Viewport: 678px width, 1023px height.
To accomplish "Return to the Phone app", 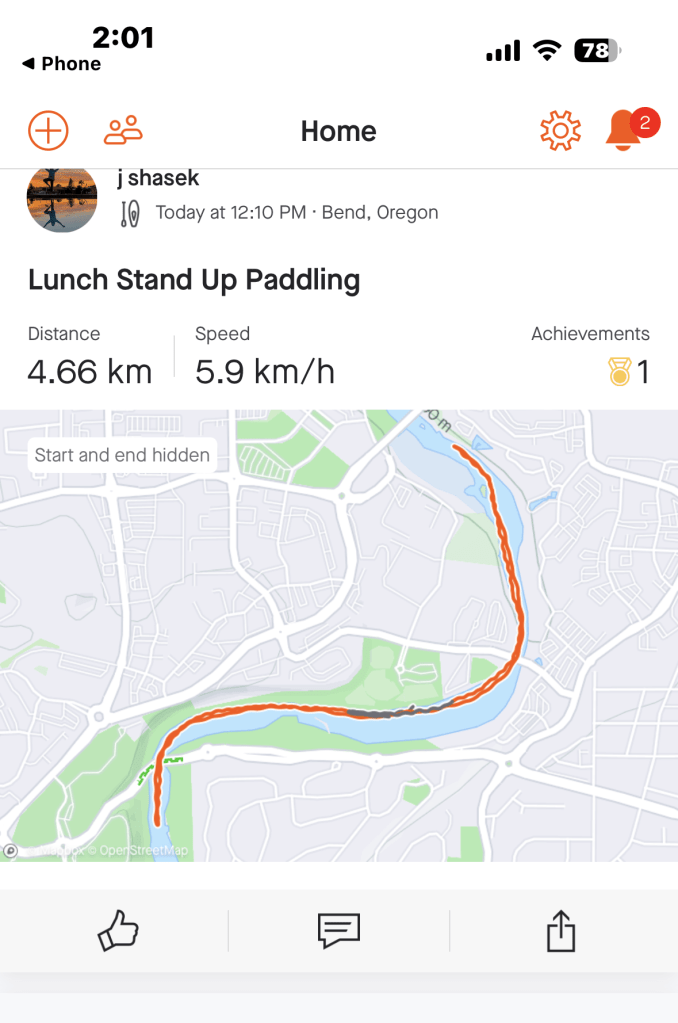I will pos(61,64).
